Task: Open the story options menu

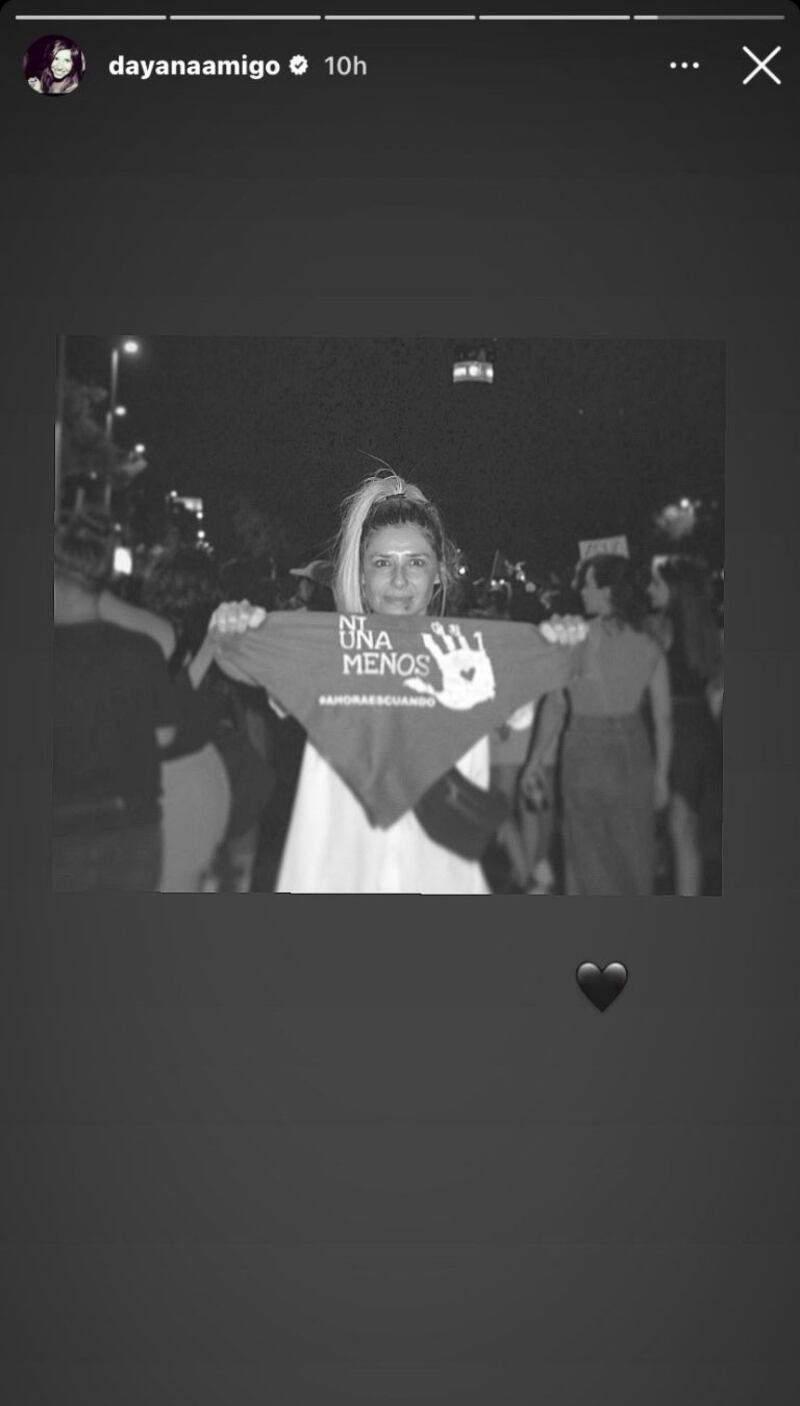Action: pyautogui.click(x=684, y=66)
